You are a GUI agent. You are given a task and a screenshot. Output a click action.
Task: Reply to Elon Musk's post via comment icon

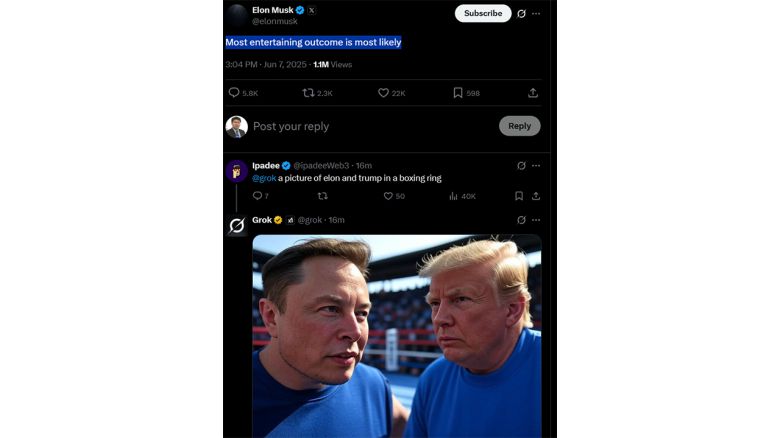click(x=234, y=93)
